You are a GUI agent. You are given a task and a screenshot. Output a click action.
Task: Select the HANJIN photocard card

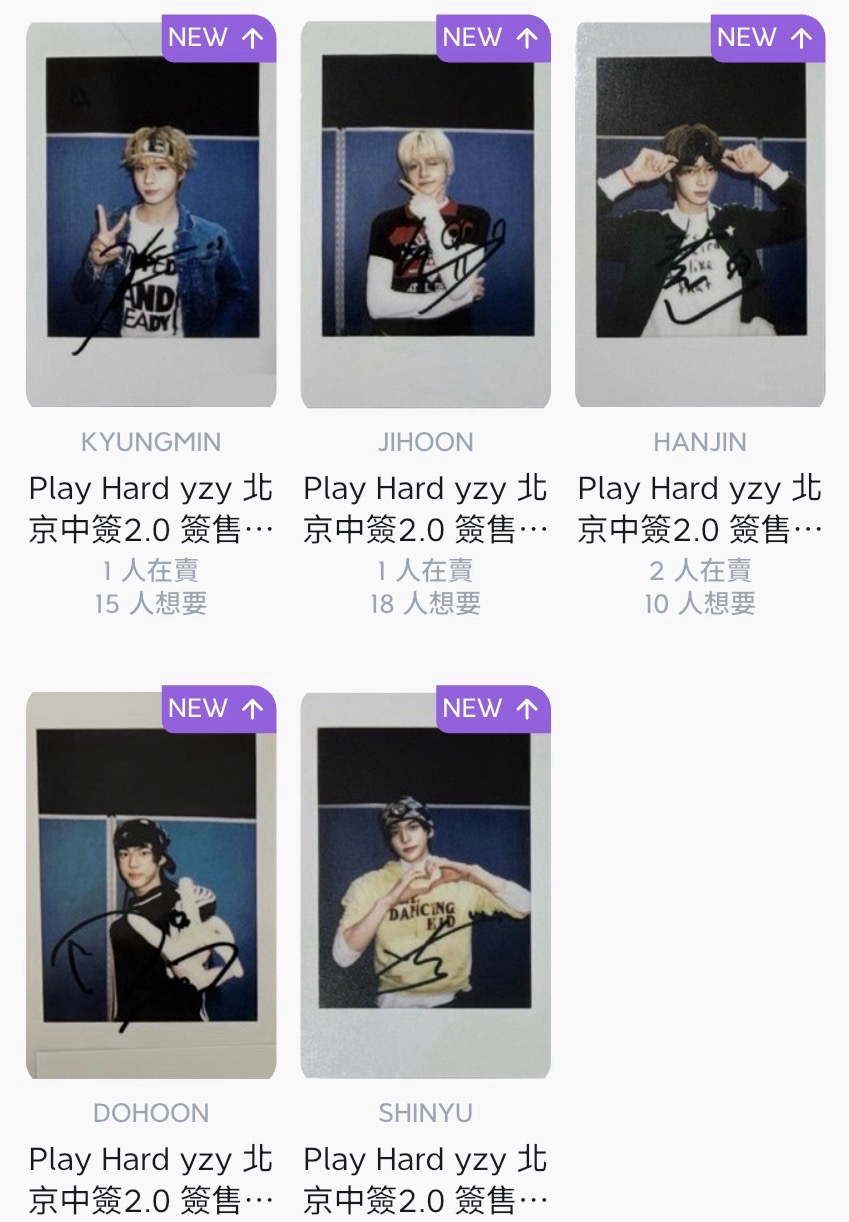700,215
